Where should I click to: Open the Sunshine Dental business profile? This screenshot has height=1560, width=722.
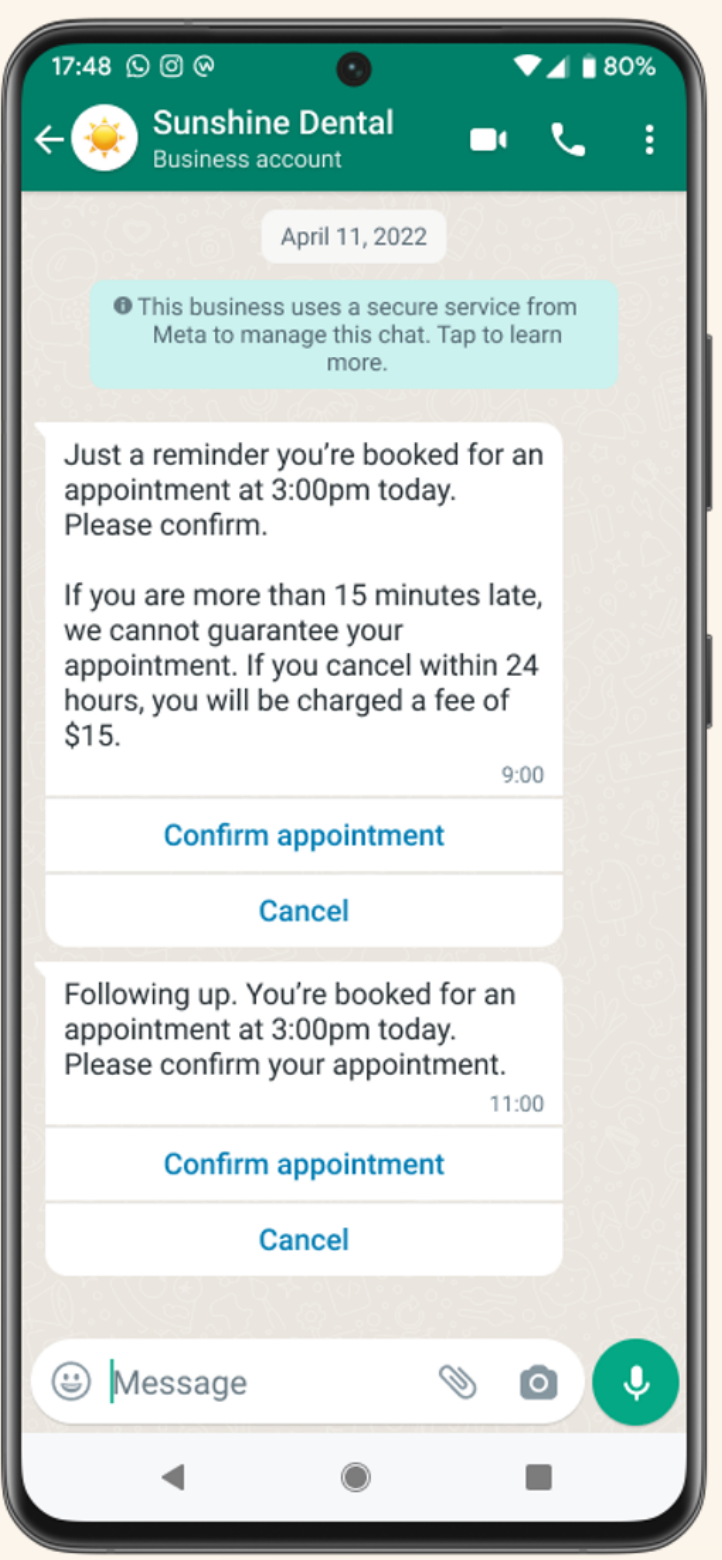click(272, 138)
